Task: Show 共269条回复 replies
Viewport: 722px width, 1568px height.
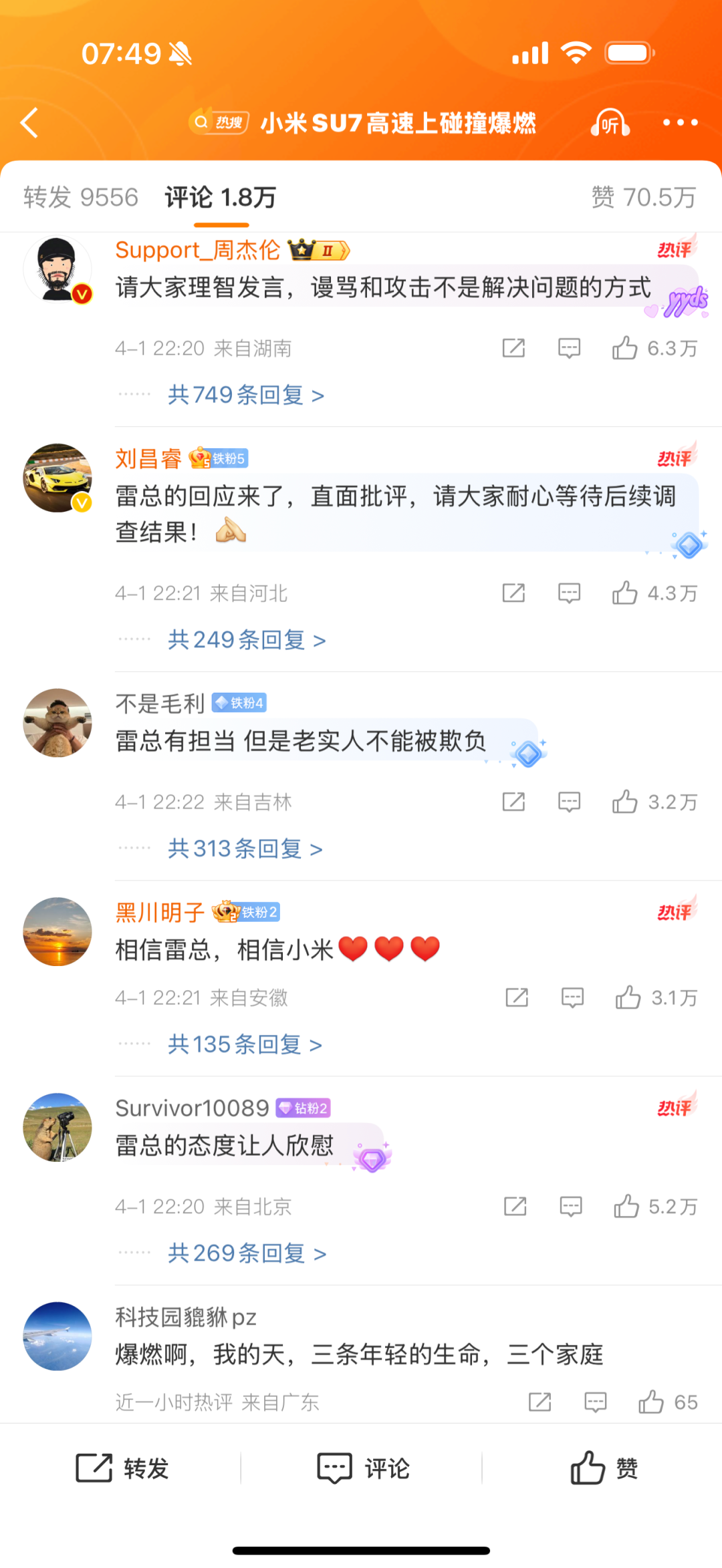Action: point(246,1253)
